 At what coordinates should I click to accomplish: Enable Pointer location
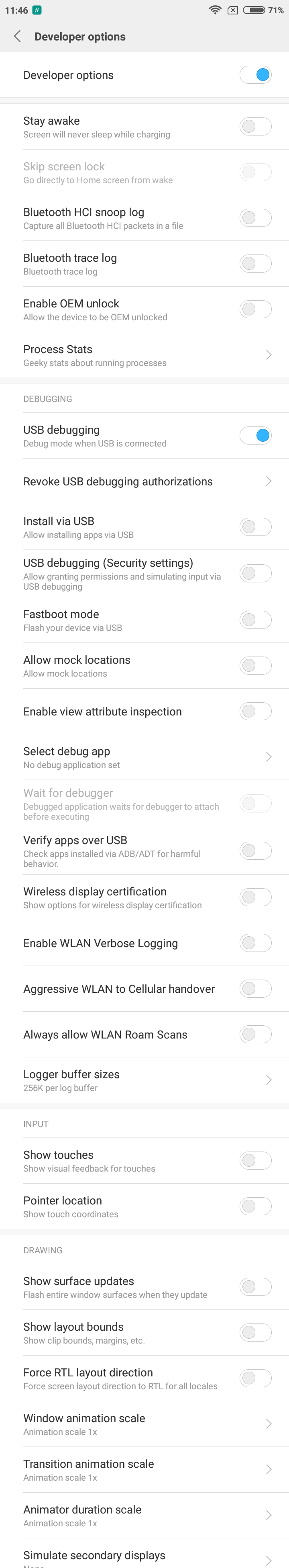(x=255, y=1206)
